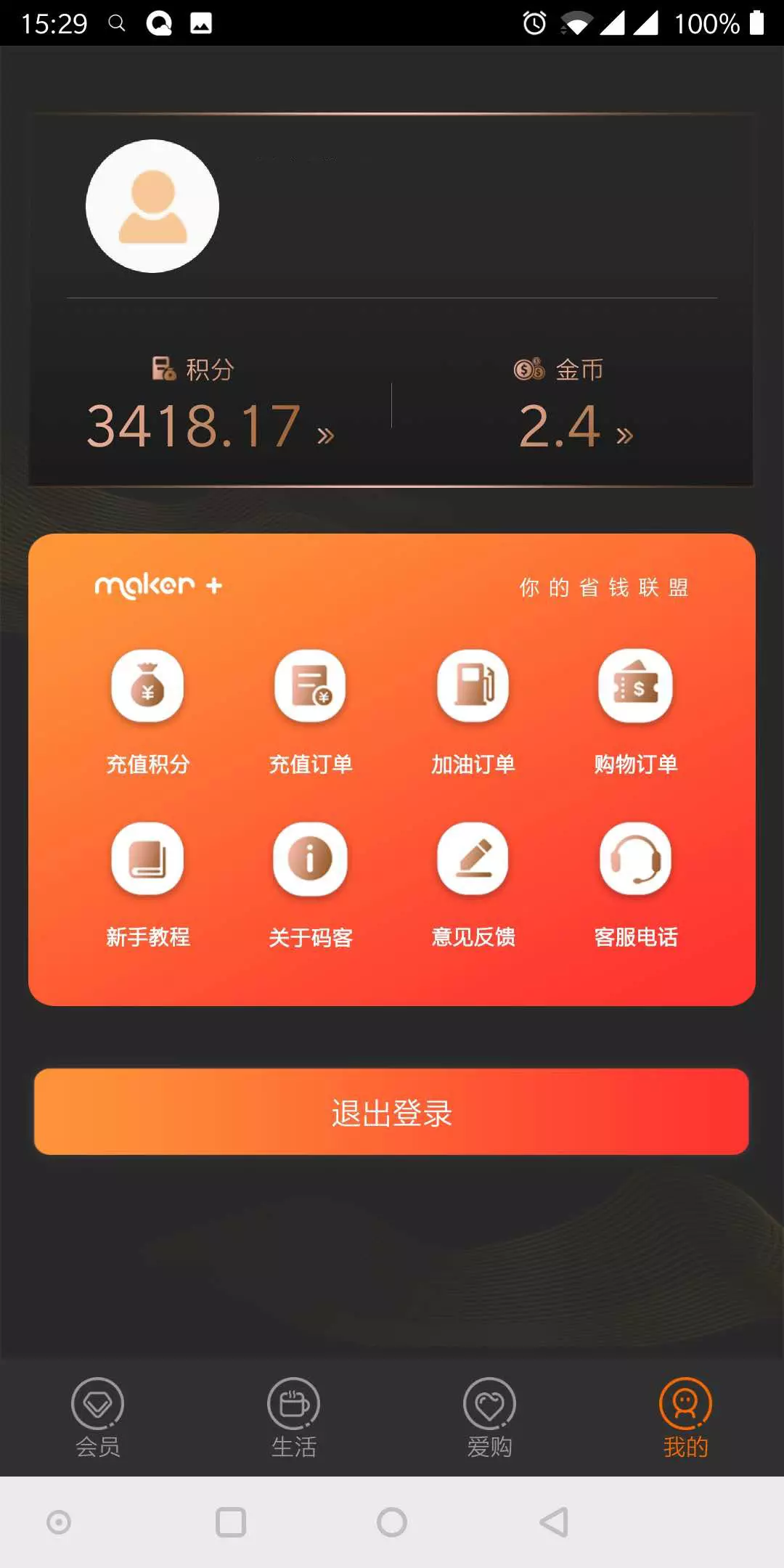Image resolution: width=784 pixels, height=1568 pixels.
Task: Tap 退出登录 to log out
Action: (x=392, y=1112)
